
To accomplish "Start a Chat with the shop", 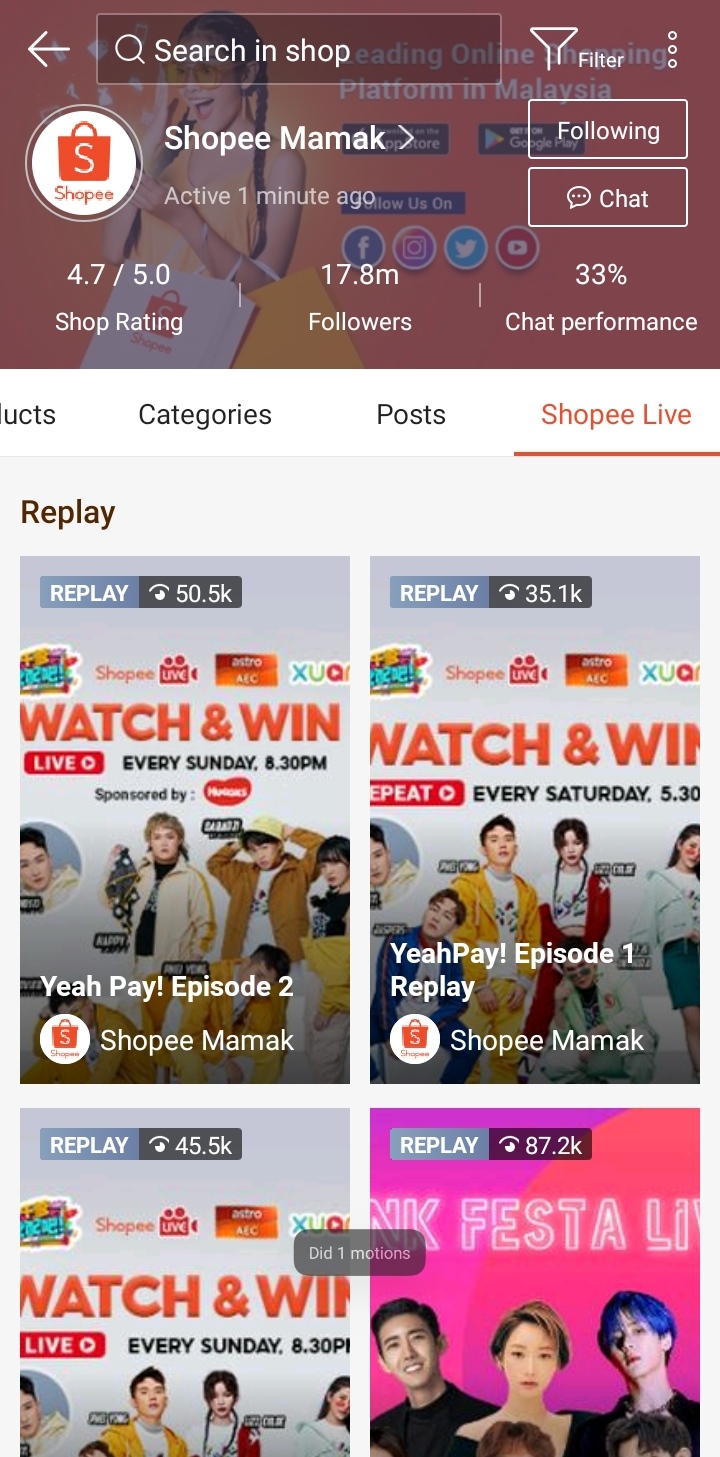I will (607, 198).
